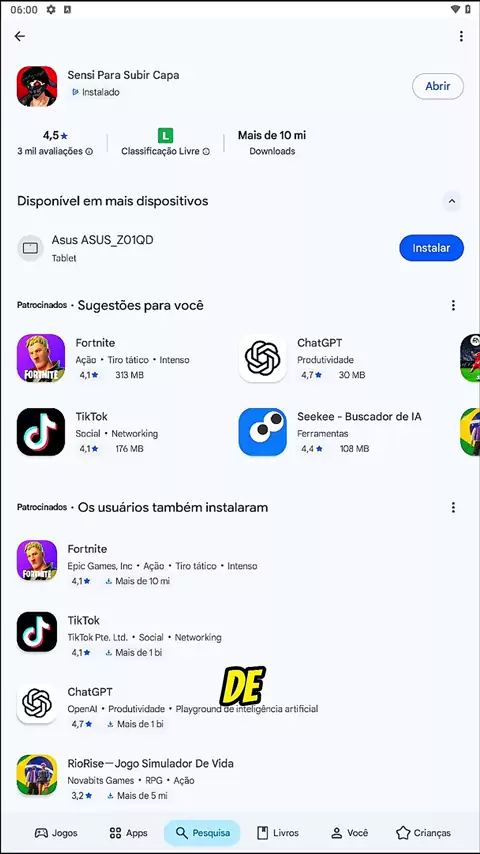Screen dimensions: 480x854
Task: Go back with the top arrow
Action: [20, 36]
